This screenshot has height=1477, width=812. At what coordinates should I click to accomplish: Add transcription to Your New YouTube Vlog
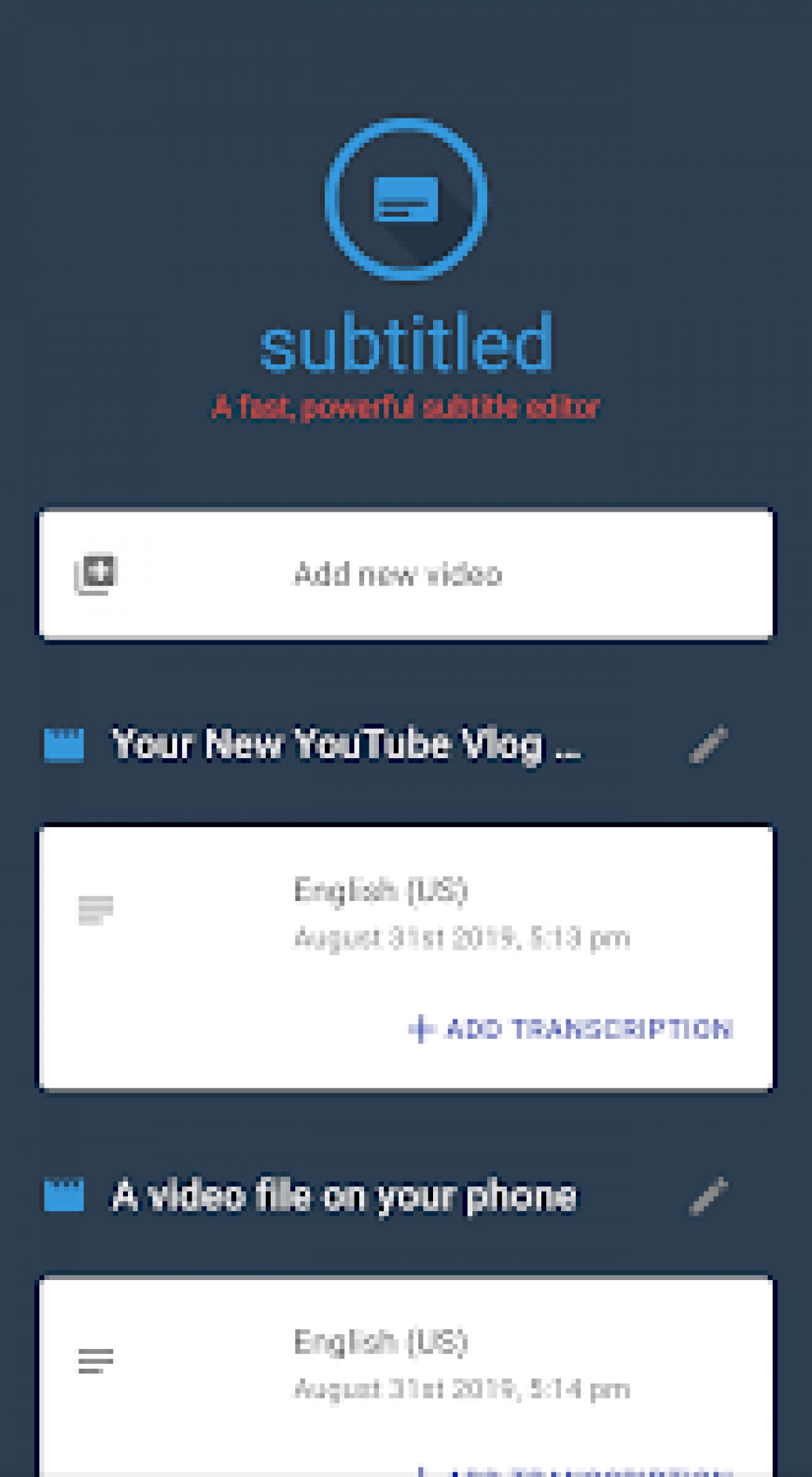(572, 1029)
